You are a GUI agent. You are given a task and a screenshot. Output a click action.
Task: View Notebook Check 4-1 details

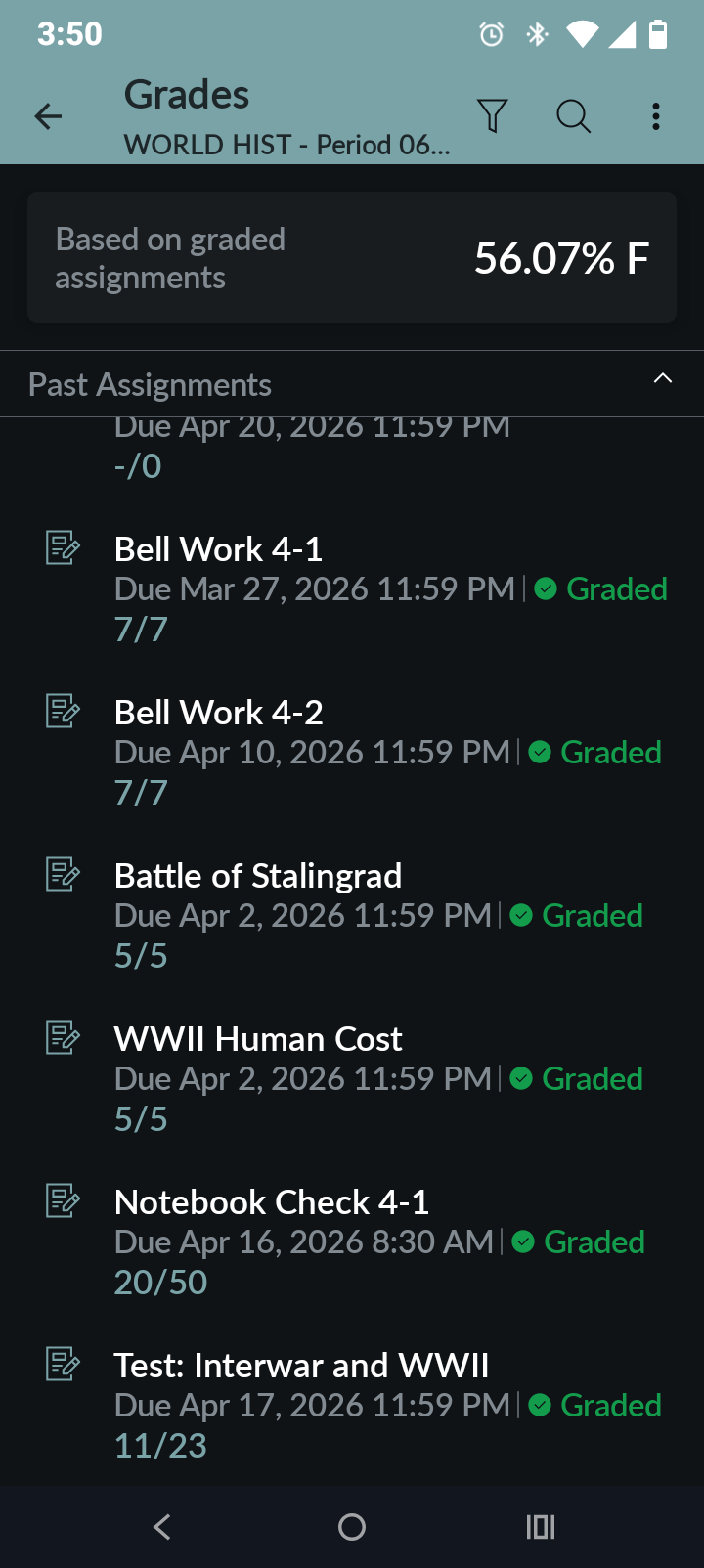[271, 1202]
